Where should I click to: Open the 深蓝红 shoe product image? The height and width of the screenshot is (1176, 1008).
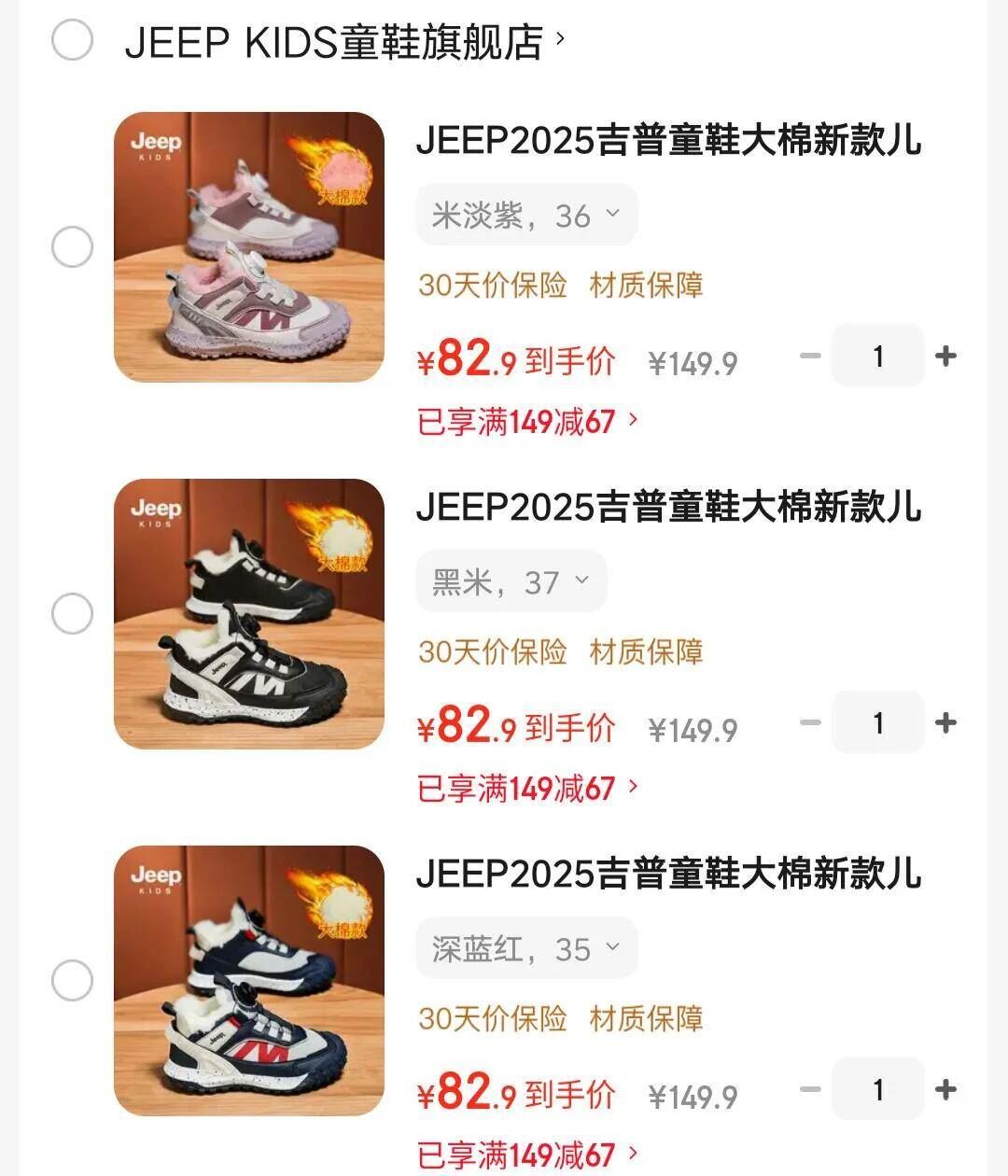[x=249, y=981]
